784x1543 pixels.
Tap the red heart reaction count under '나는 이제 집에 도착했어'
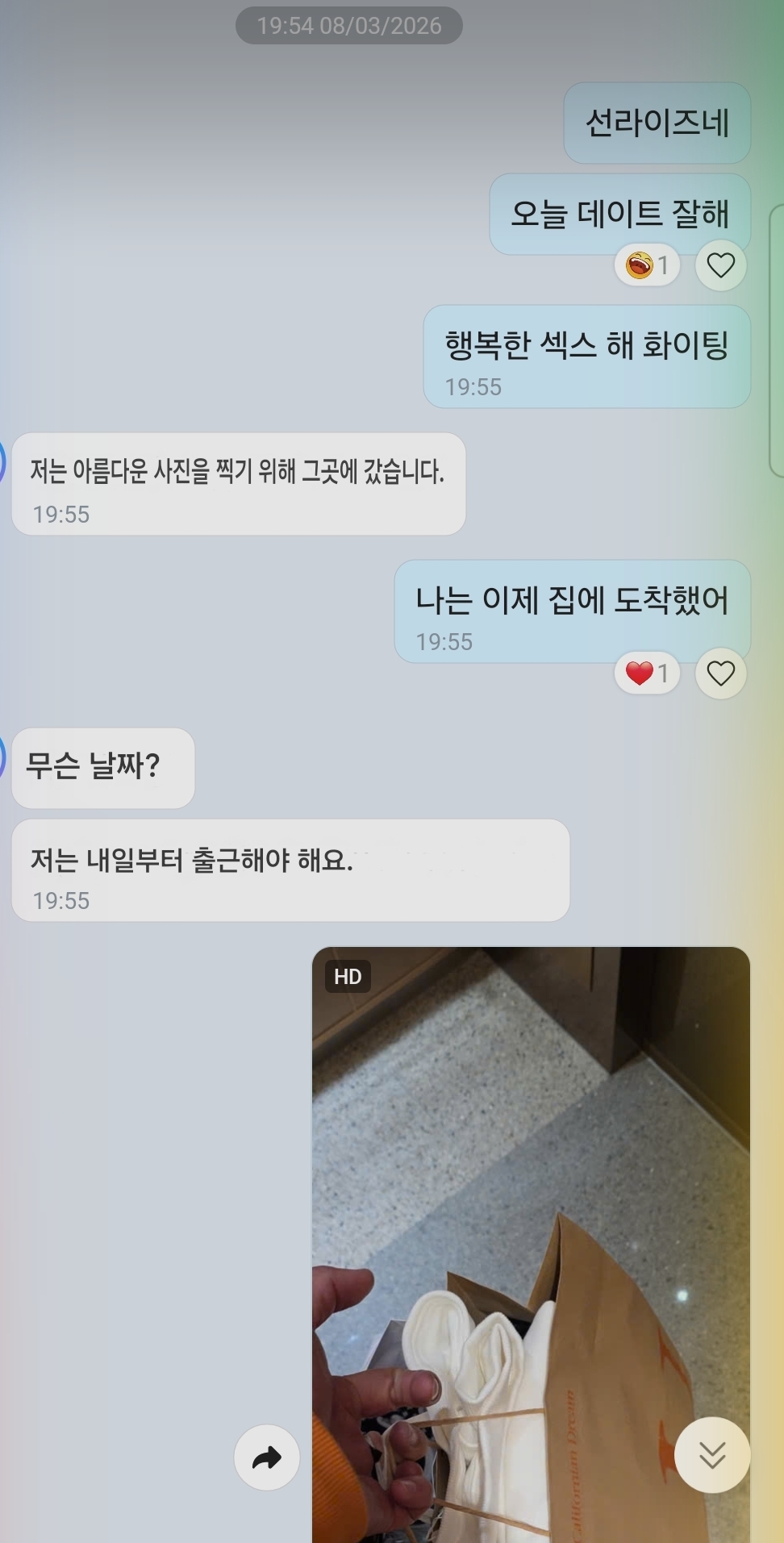click(647, 673)
